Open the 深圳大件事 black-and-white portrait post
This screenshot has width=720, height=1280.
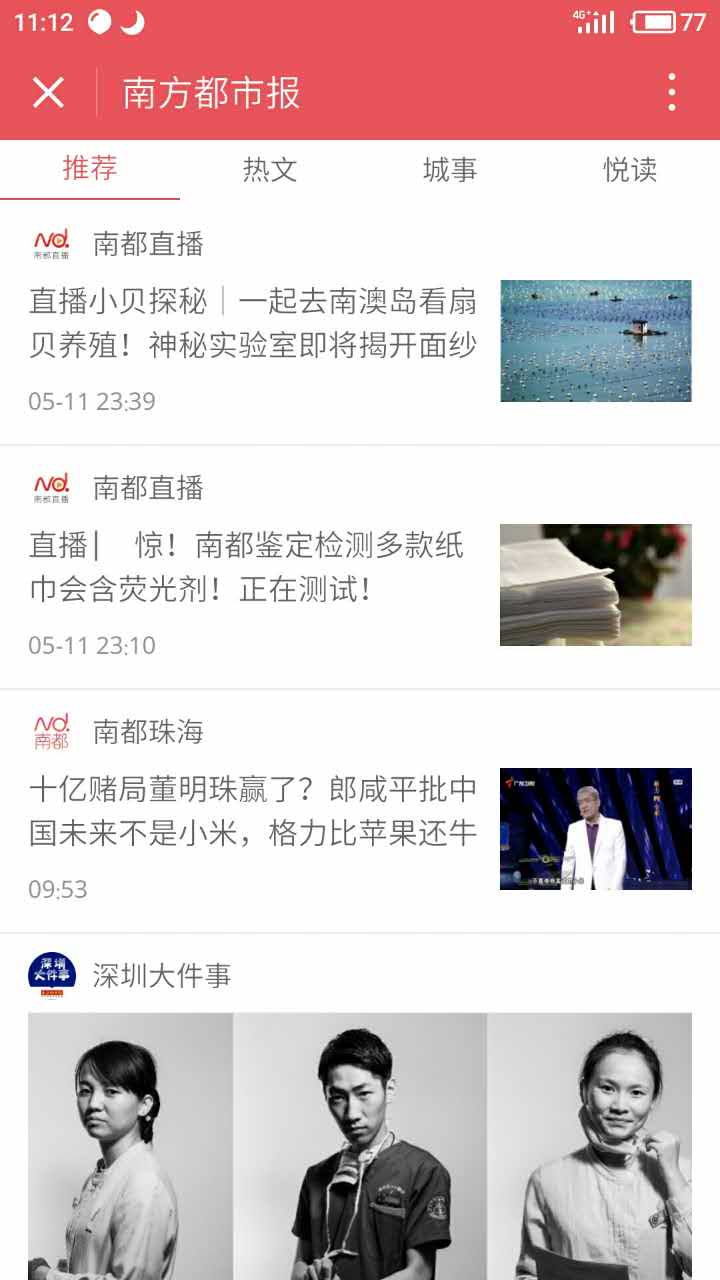coord(360,1146)
